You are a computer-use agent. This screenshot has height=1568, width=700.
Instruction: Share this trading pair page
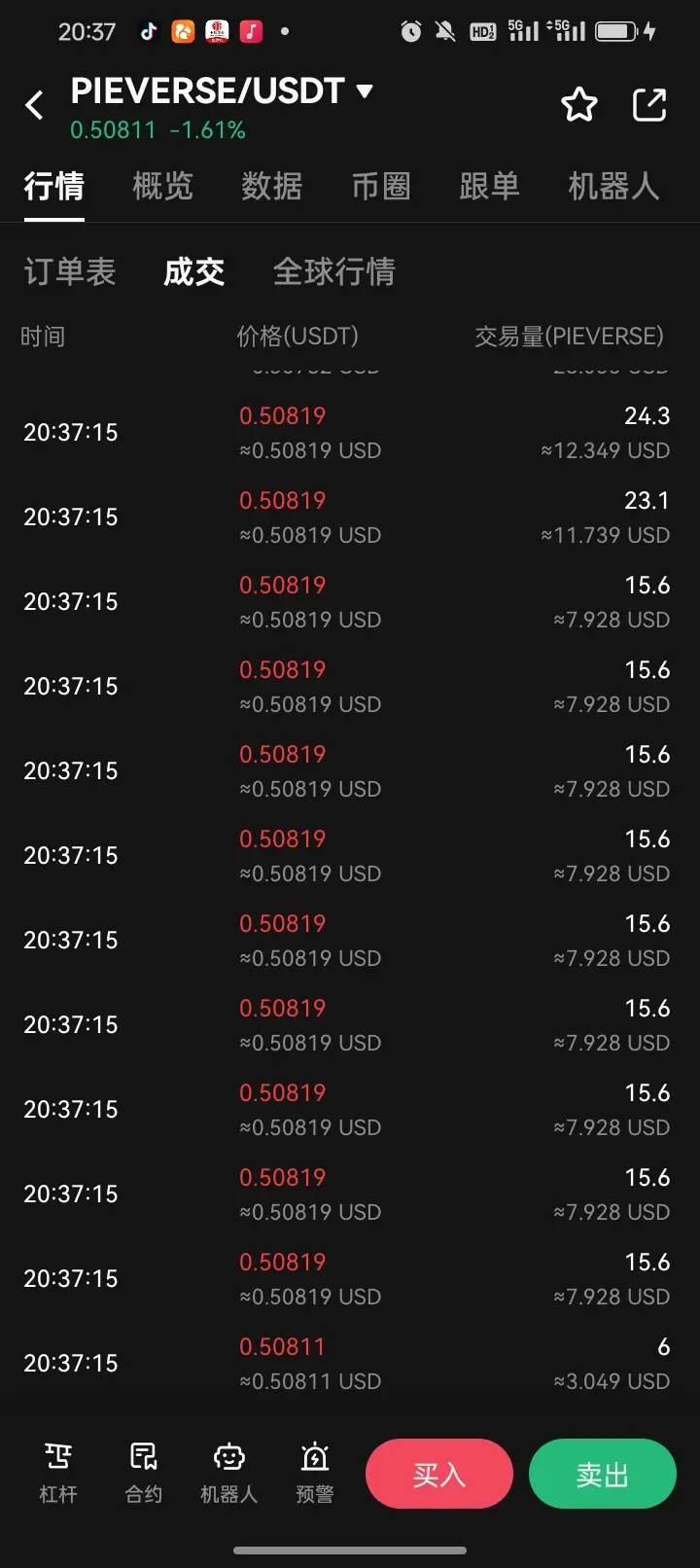[x=649, y=105]
